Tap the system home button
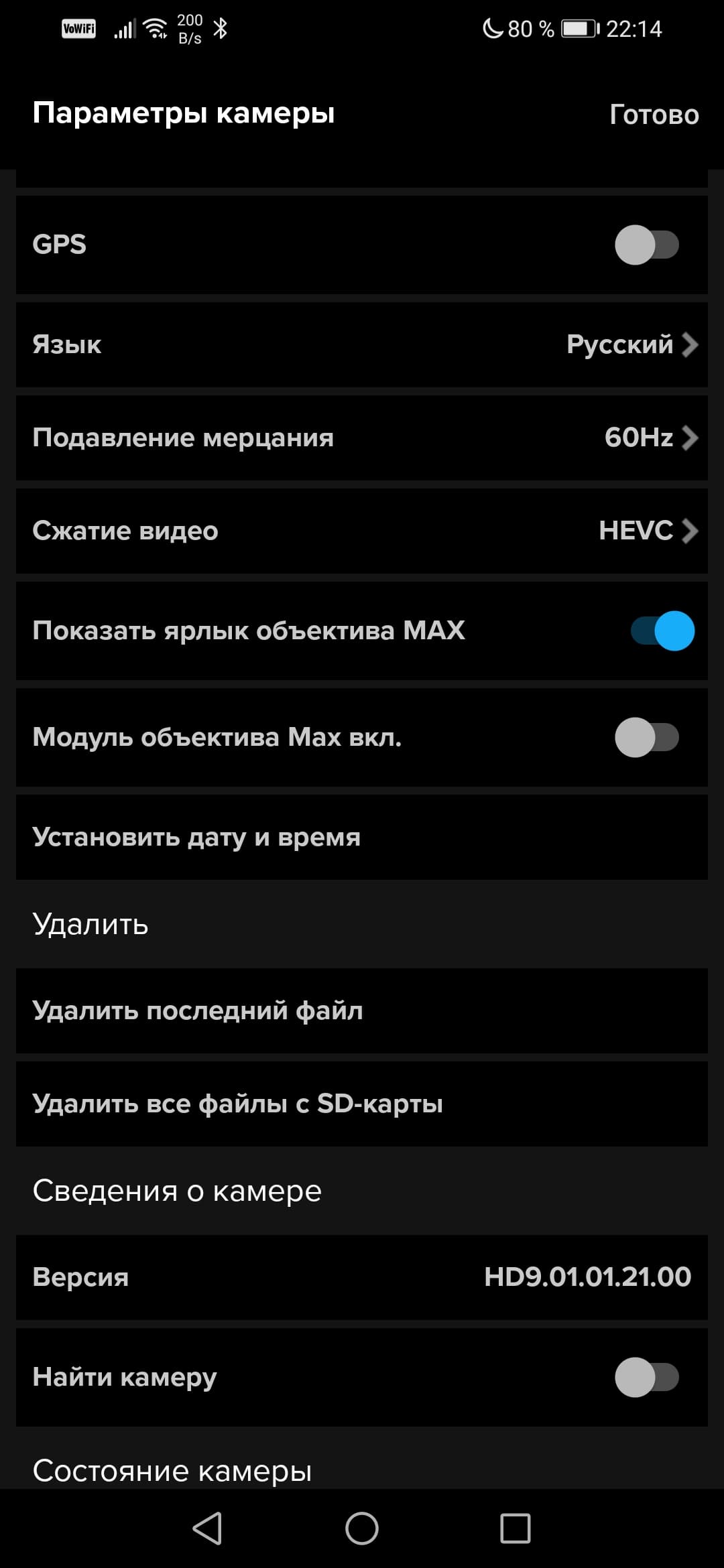Viewport: 724px width, 1568px height. tap(362, 1528)
